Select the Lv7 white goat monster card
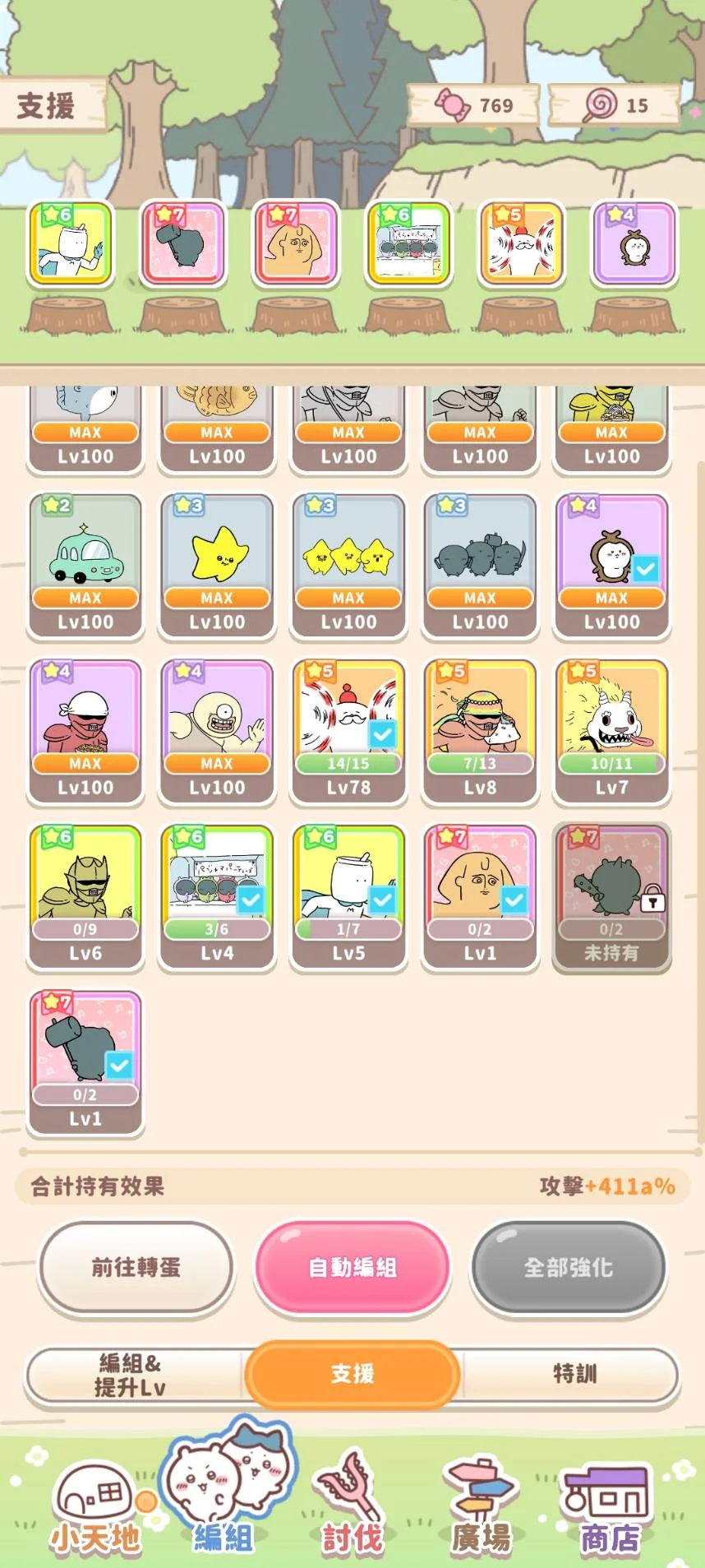Viewport: 705px width, 1568px height. tap(611, 730)
